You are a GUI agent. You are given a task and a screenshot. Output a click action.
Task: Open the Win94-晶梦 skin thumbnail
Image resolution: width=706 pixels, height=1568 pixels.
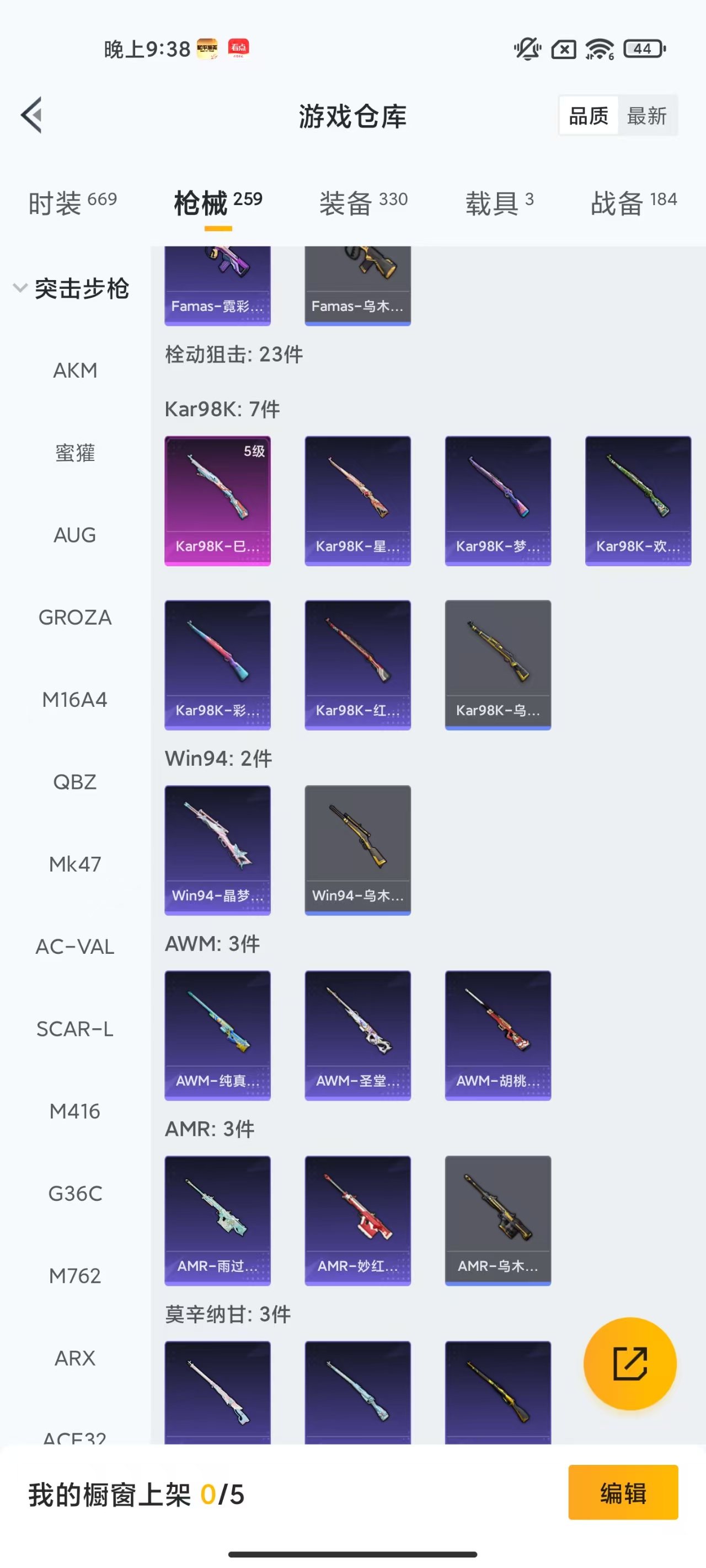click(x=217, y=850)
